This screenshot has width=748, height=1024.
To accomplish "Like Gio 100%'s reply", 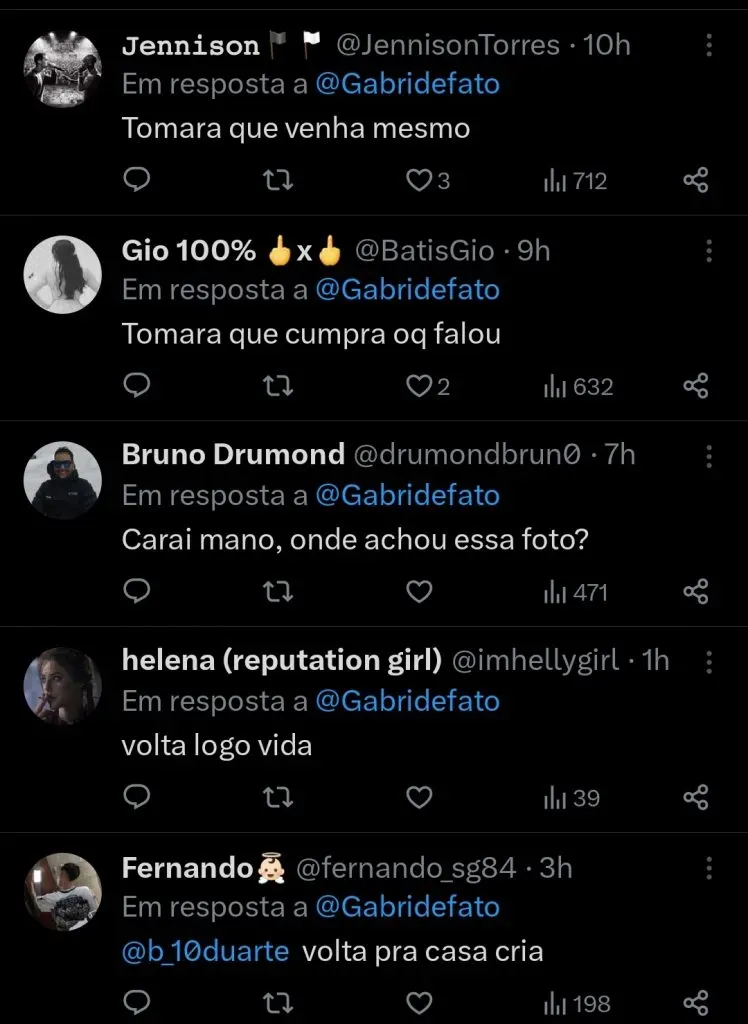I will [x=419, y=386].
